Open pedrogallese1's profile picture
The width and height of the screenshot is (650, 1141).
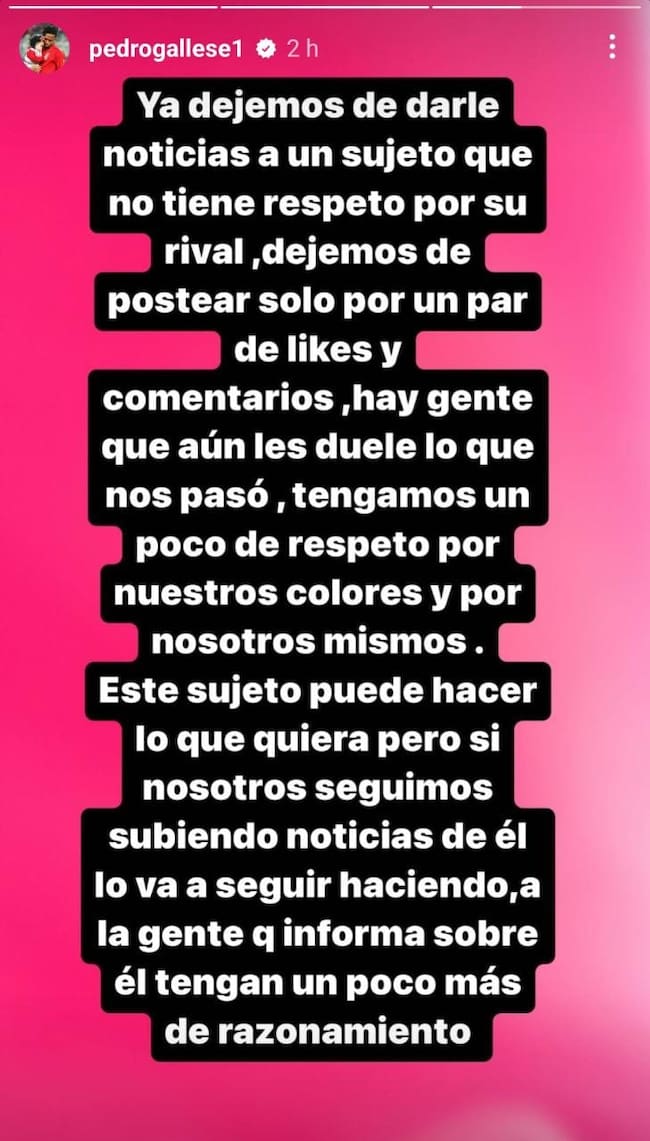[44, 49]
